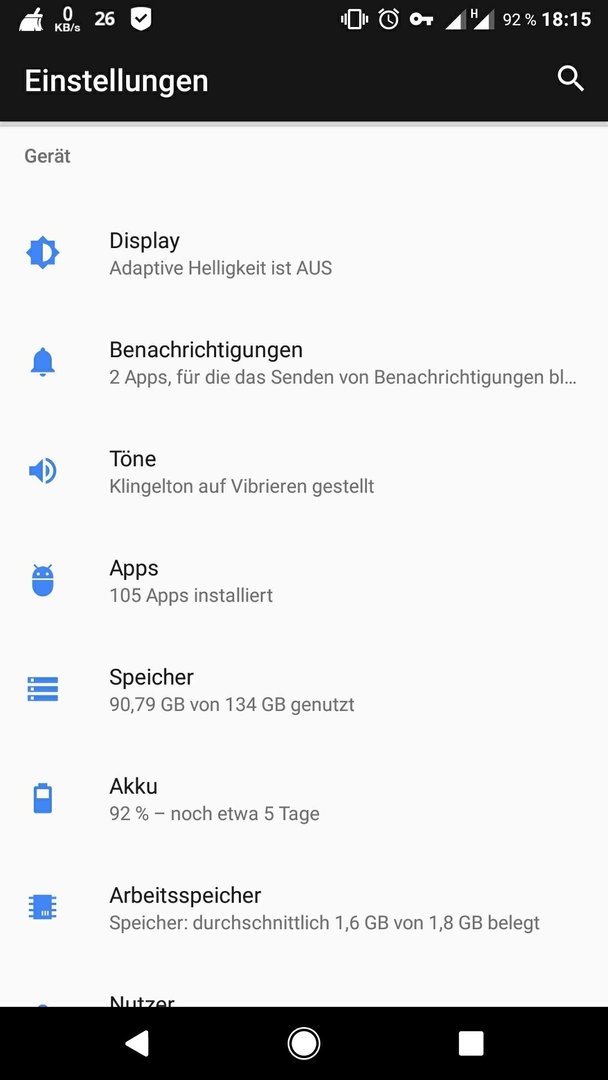Screen dimensions: 608x1080
Task: Open Arbeitsspeicher details
Action: click(x=304, y=908)
